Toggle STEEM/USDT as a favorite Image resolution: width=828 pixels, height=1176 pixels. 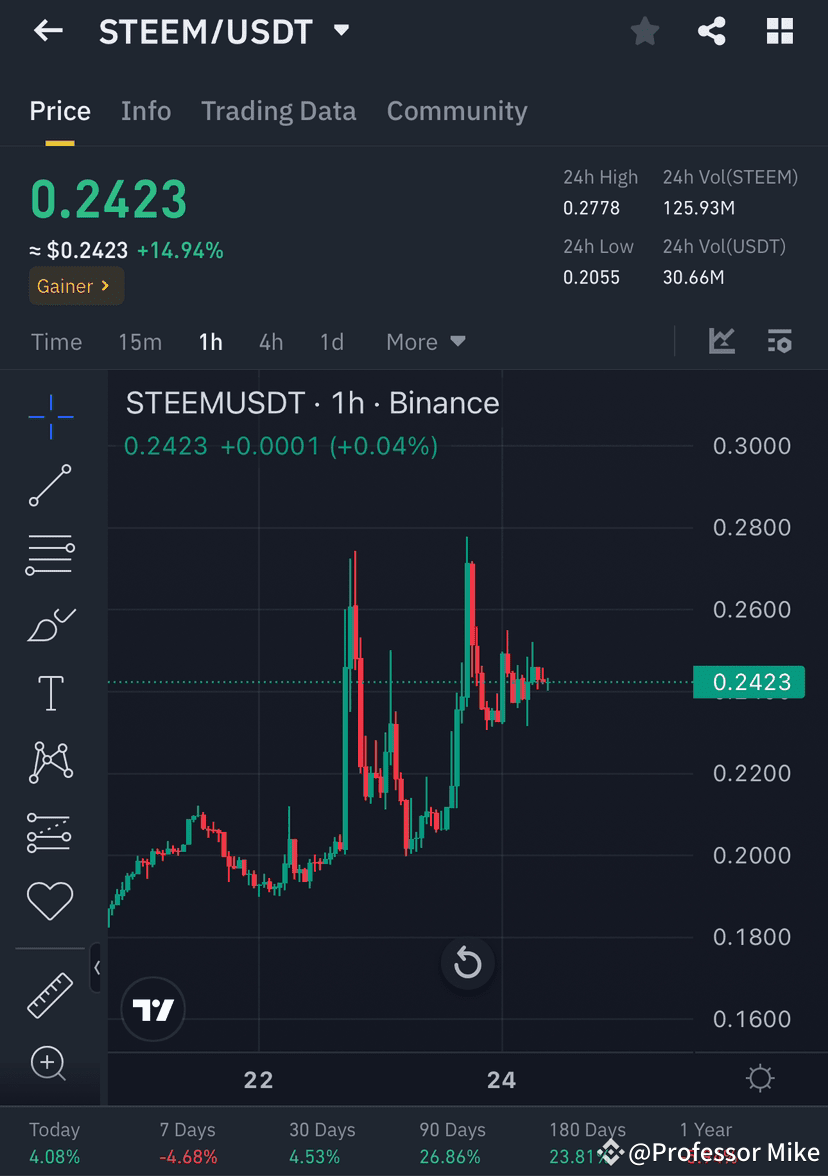[x=644, y=31]
